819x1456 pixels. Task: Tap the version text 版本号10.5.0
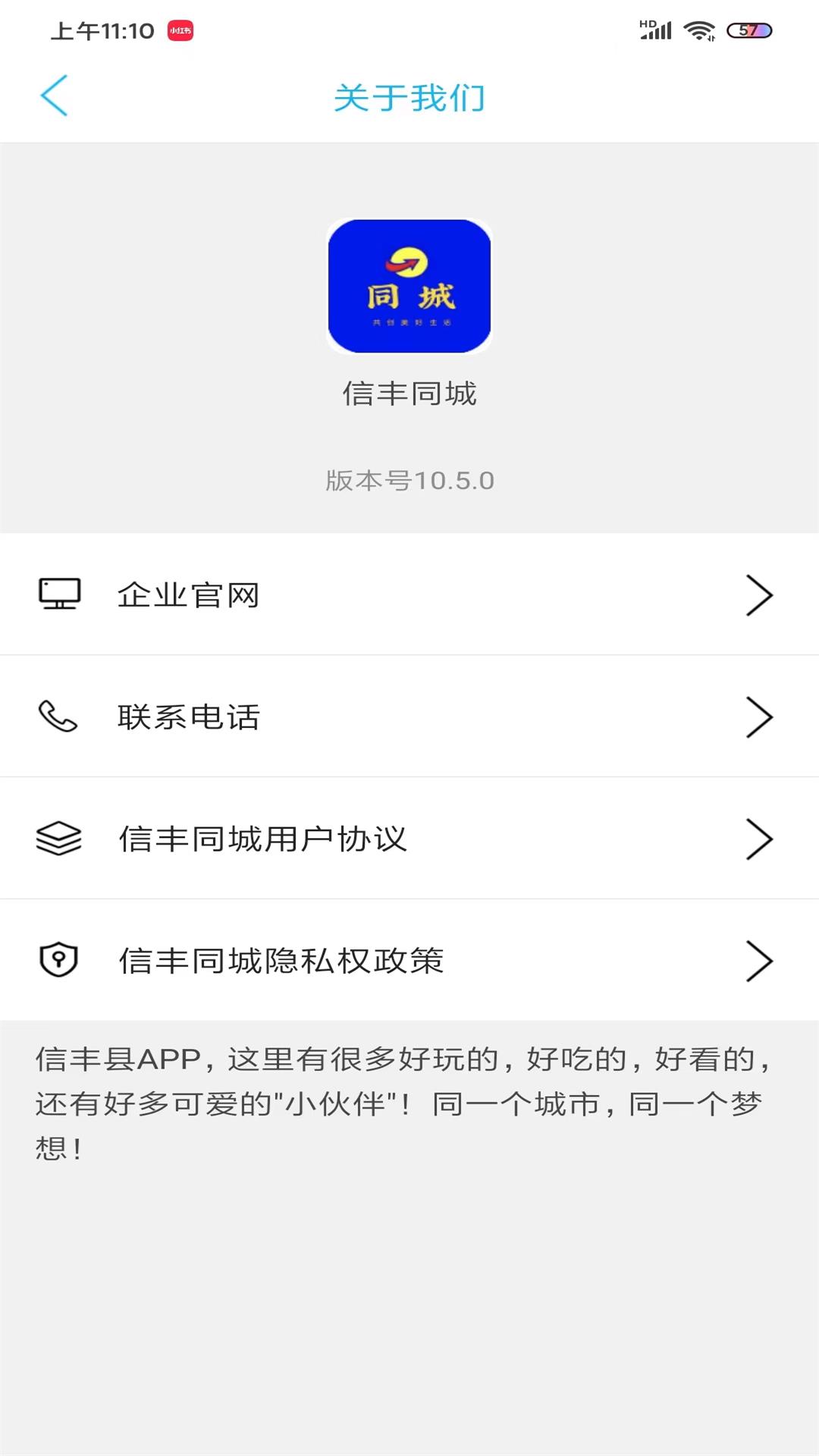tap(409, 479)
